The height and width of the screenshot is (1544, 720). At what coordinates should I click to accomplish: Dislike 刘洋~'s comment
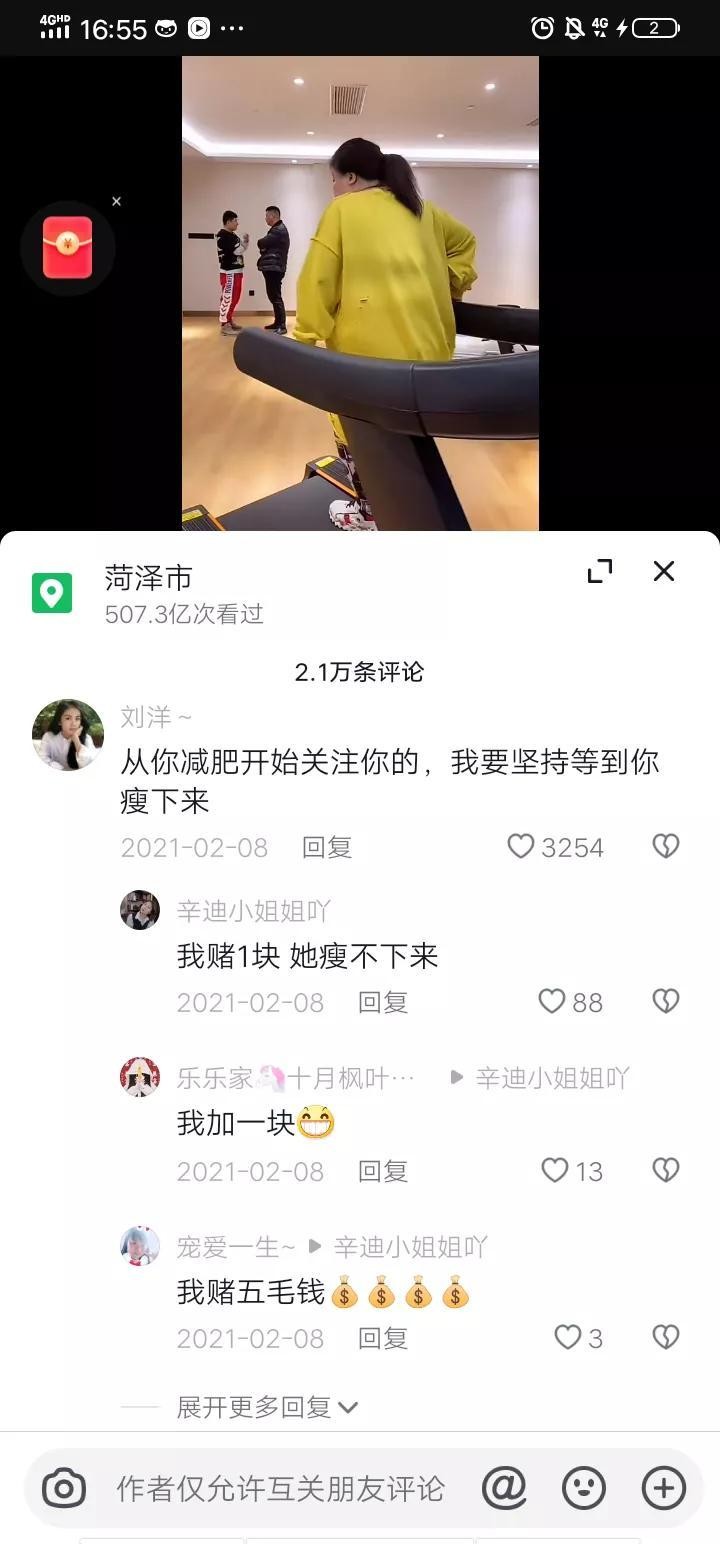click(x=666, y=847)
